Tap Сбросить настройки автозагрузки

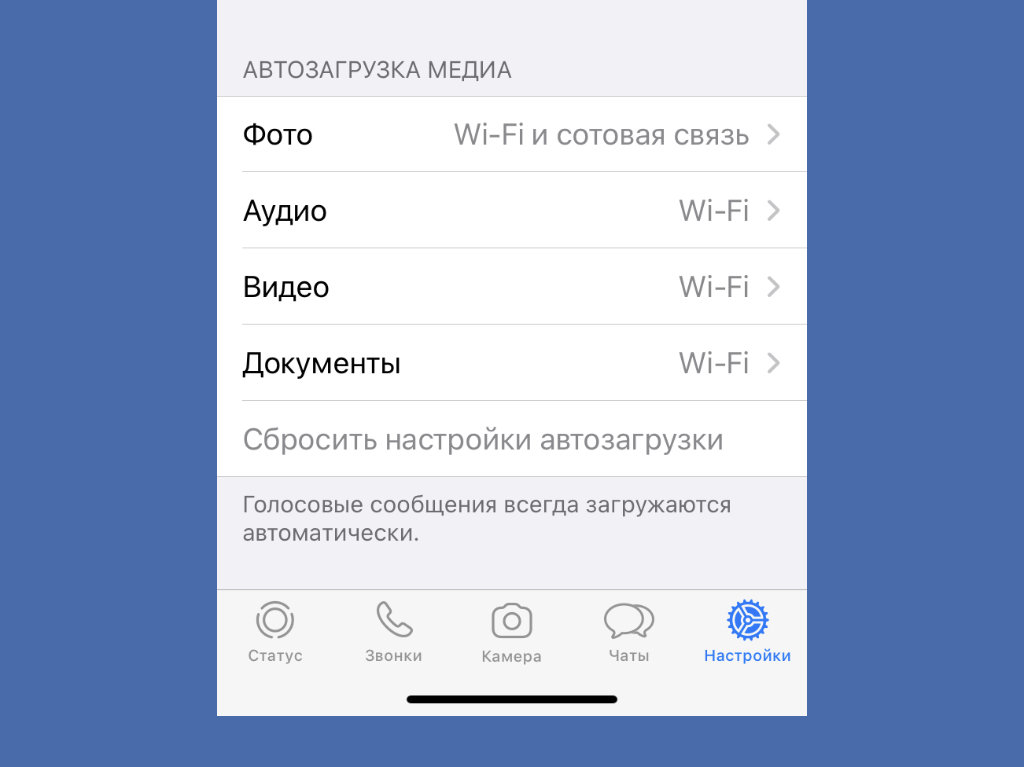pyautogui.click(x=483, y=440)
